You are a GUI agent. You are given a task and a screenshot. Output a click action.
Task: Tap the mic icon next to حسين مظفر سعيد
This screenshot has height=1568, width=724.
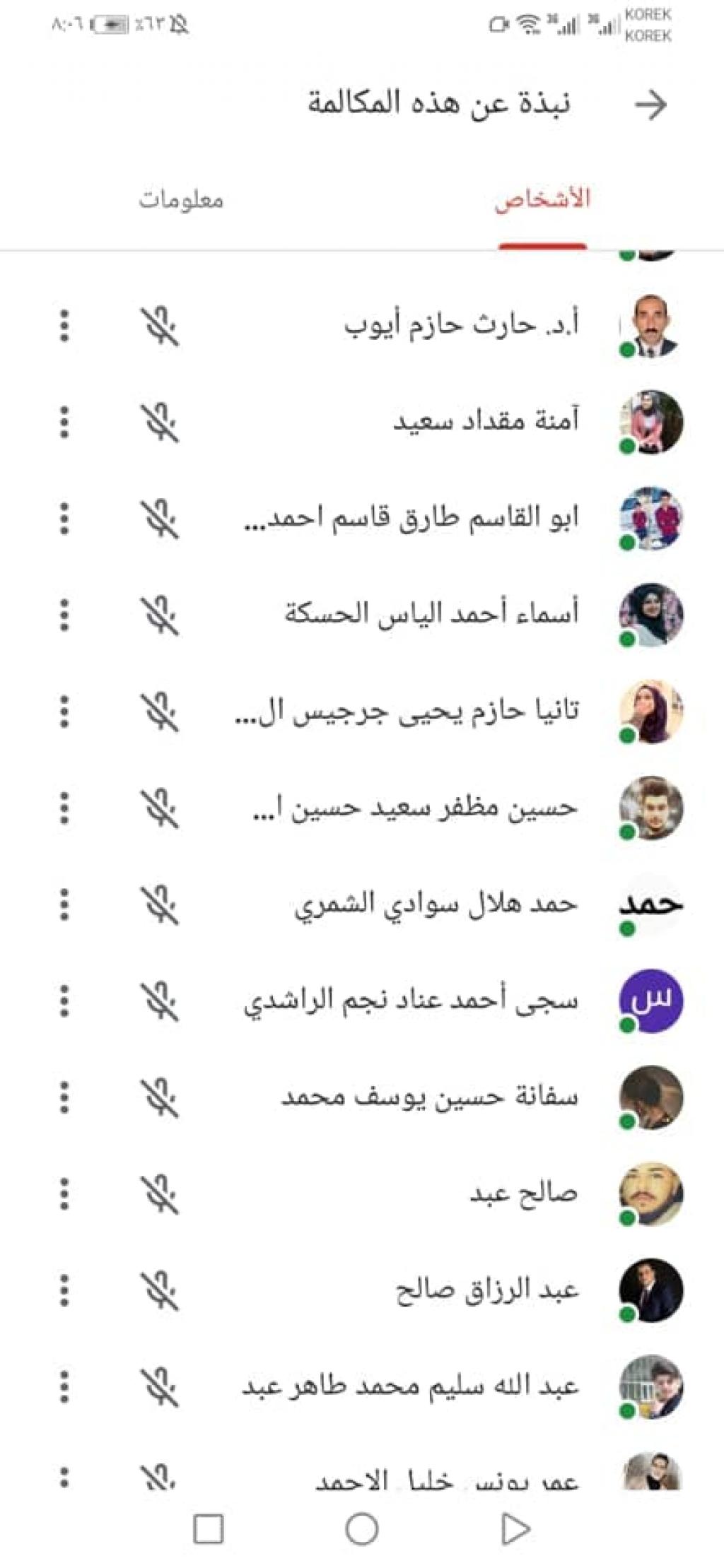159,808
